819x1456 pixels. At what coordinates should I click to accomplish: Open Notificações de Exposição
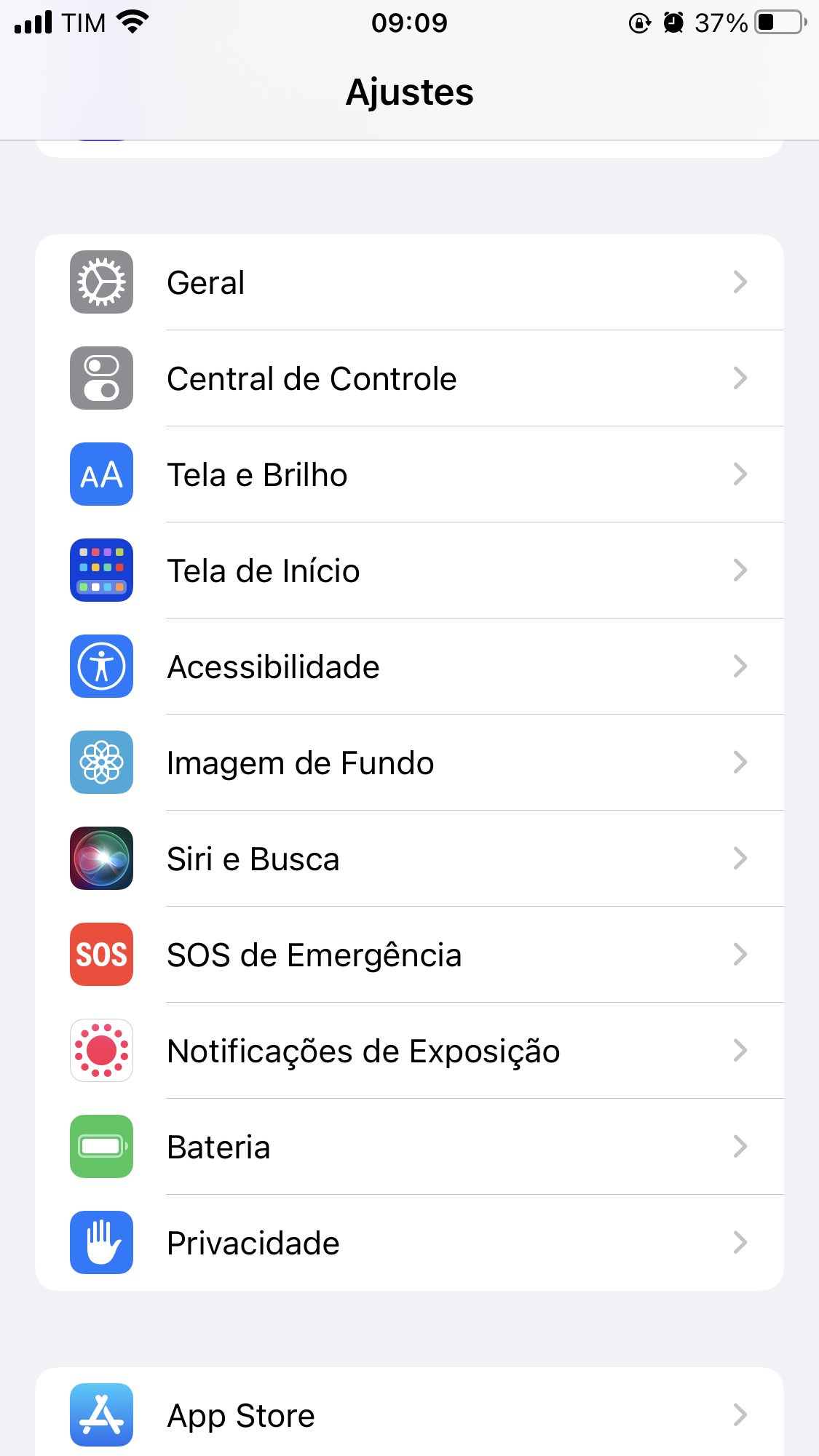click(408, 1051)
